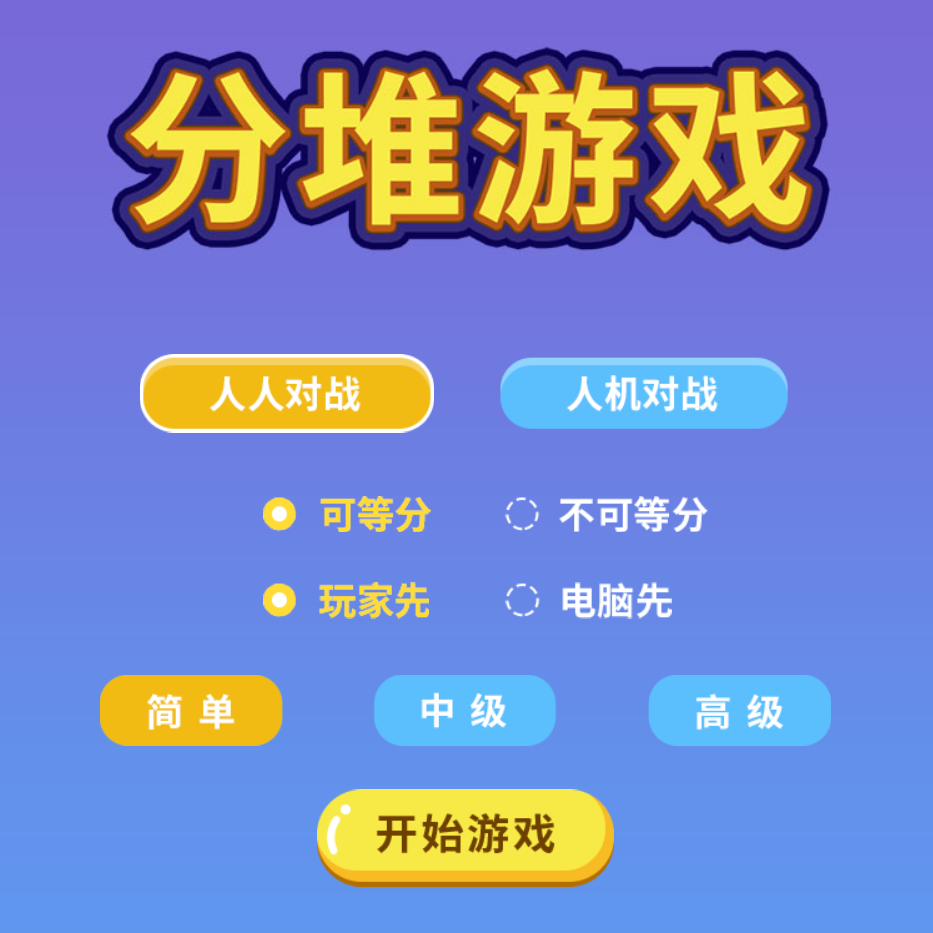Pick the 中级 difficulty
Screen dimensions: 933x933
[x=464, y=711]
